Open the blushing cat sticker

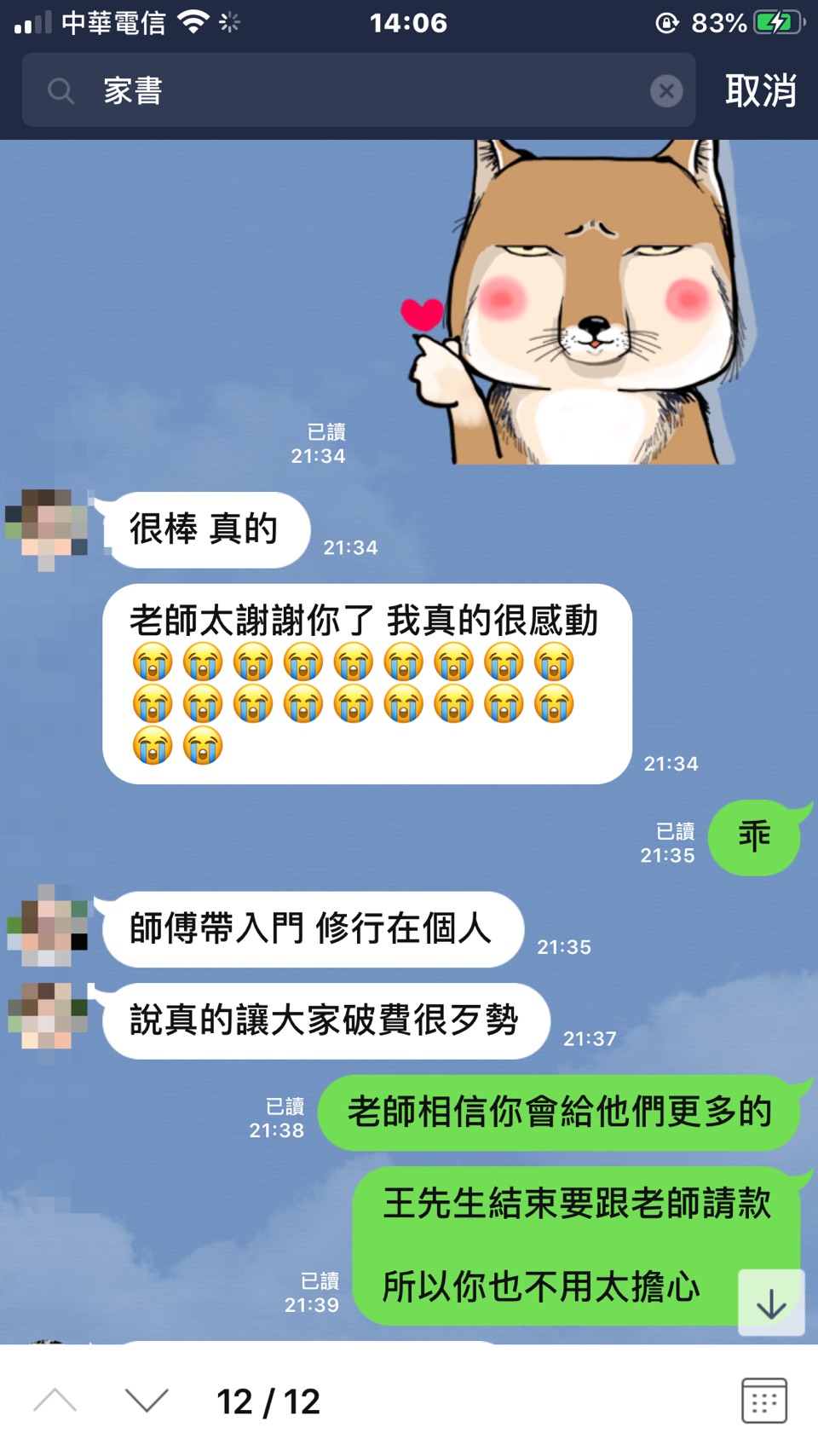(579, 307)
